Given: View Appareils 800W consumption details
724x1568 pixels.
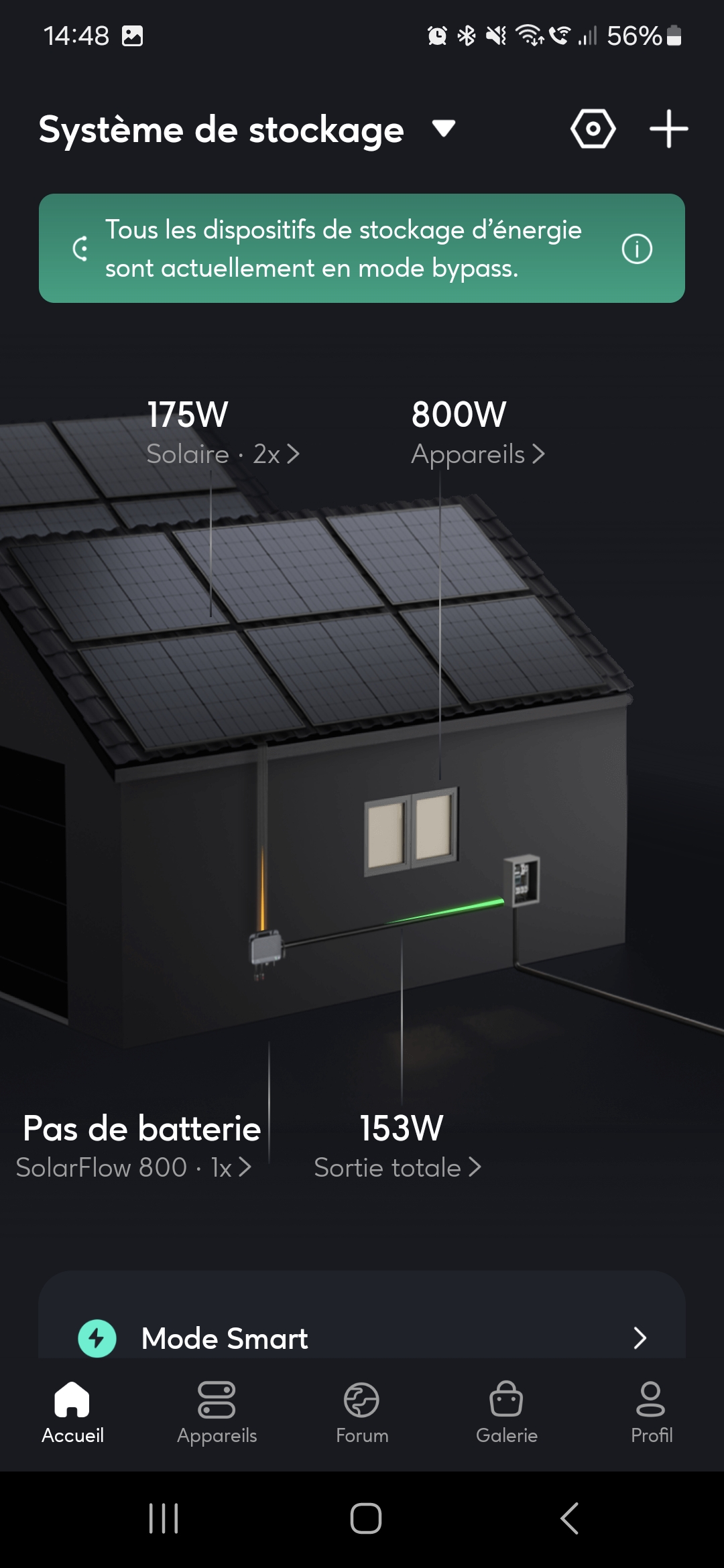Looking at the screenshot, I should (x=477, y=454).
